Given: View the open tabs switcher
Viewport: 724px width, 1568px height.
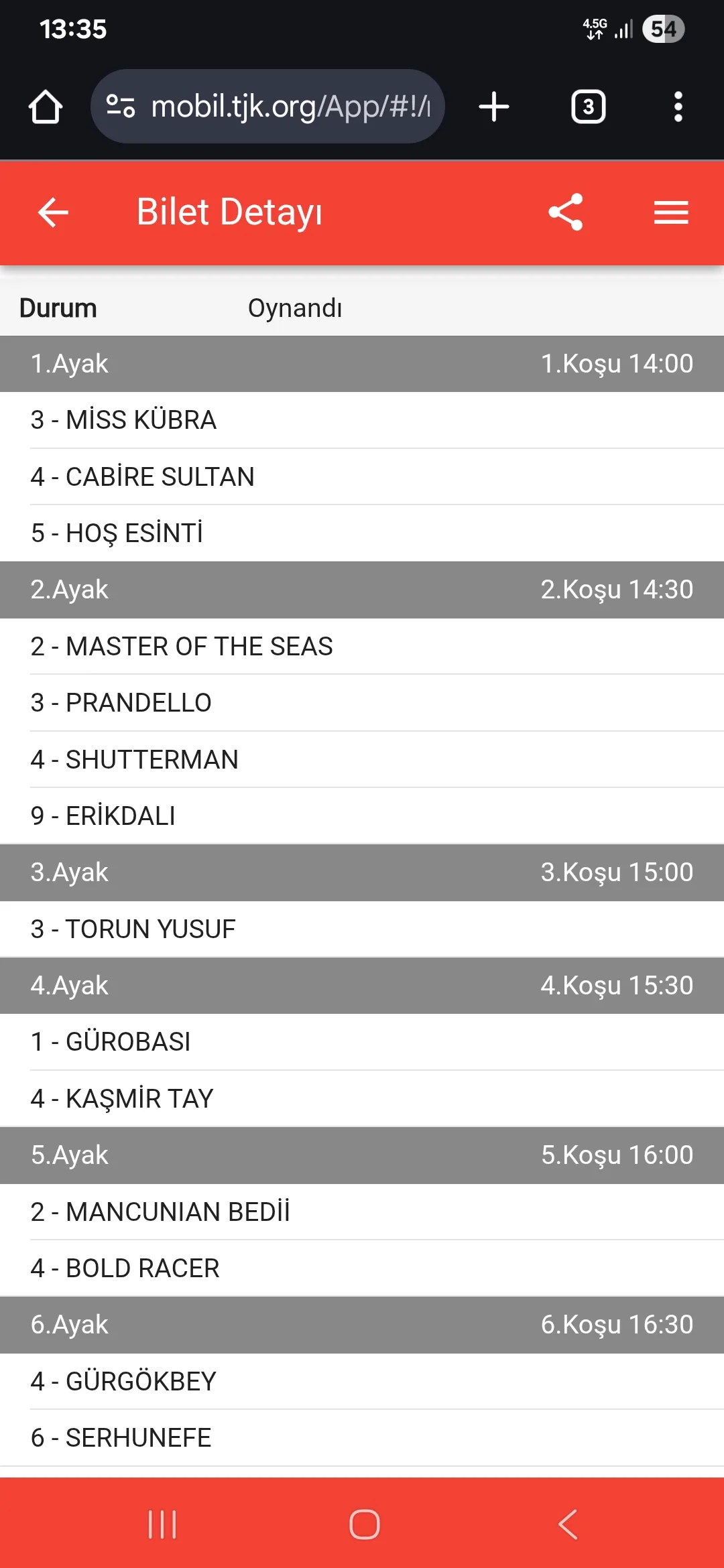Looking at the screenshot, I should click(588, 107).
